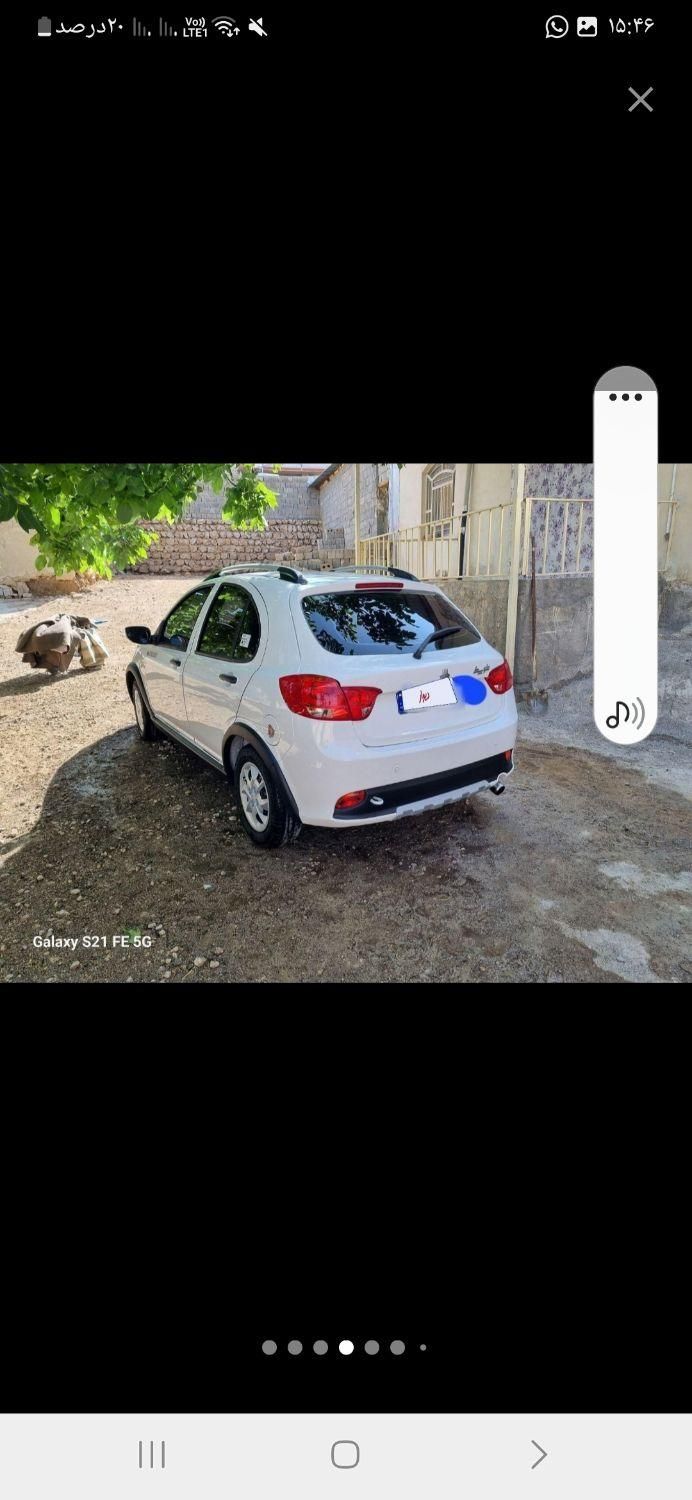Close the full-screen photo viewer
This screenshot has height=1500, width=692.
click(640, 99)
